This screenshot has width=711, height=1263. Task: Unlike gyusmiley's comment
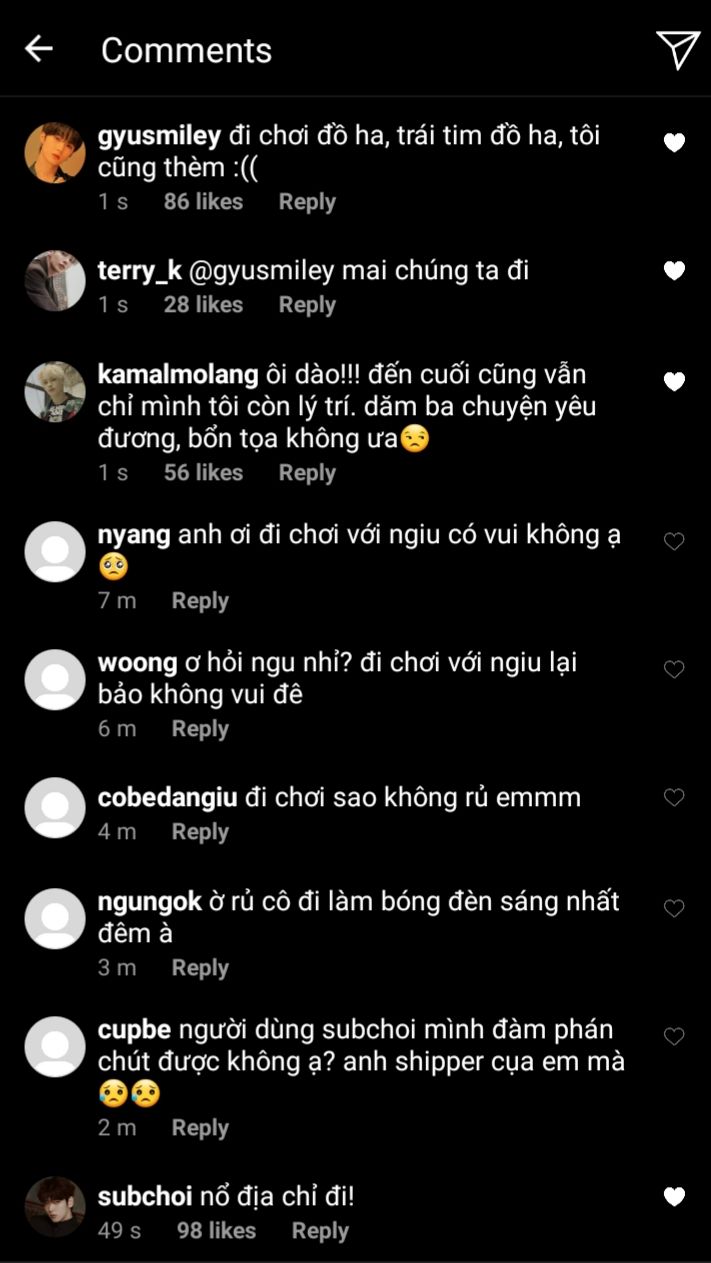point(675,143)
